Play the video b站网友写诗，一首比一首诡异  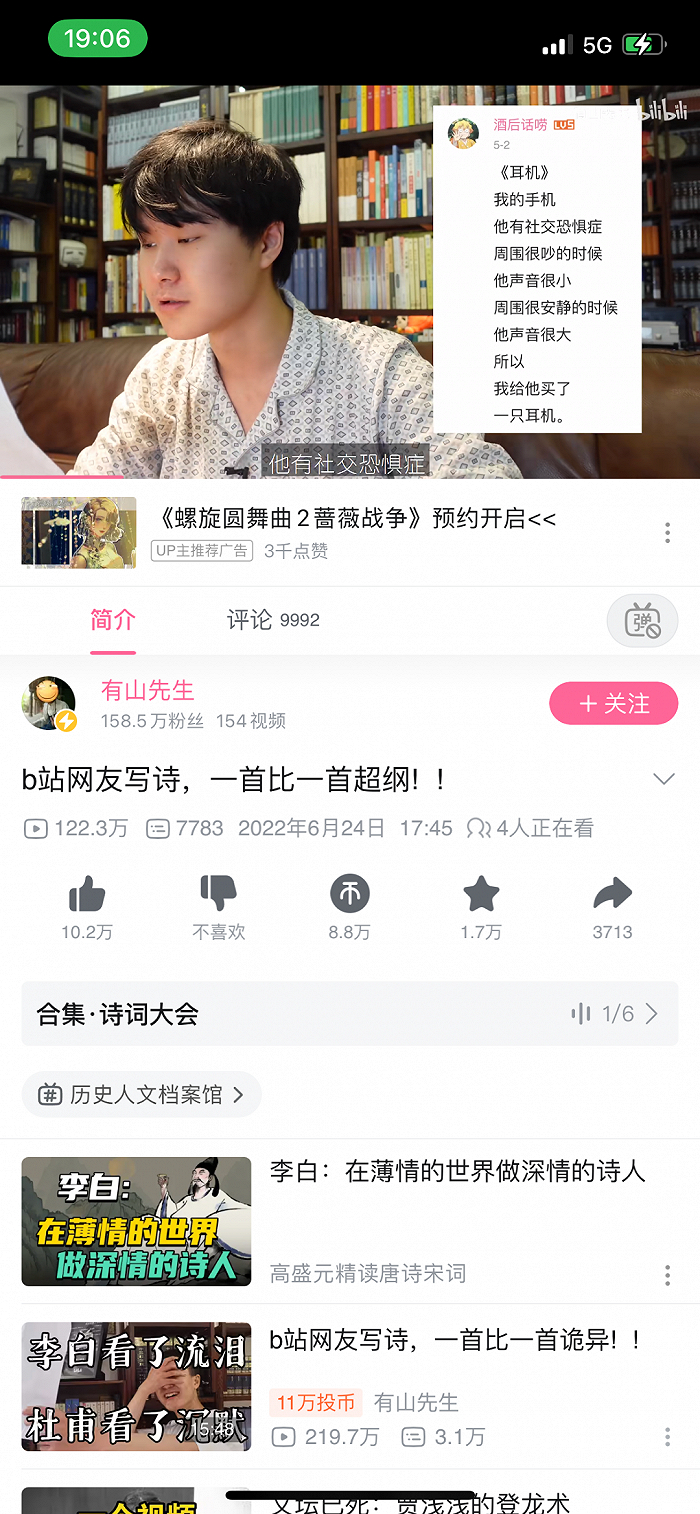(x=136, y=1387)
